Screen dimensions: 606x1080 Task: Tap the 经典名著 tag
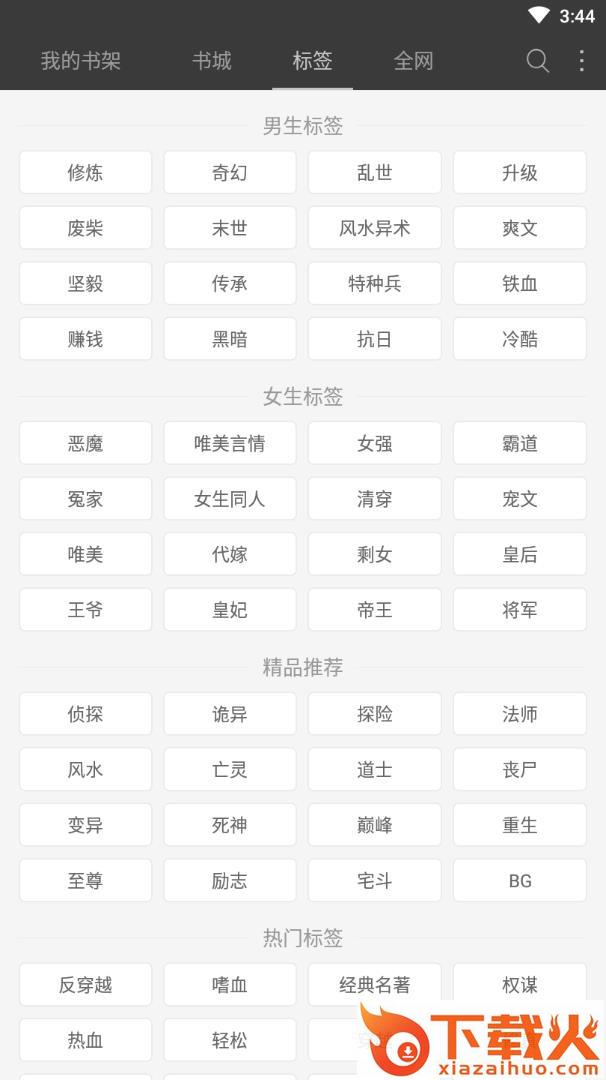375,984
